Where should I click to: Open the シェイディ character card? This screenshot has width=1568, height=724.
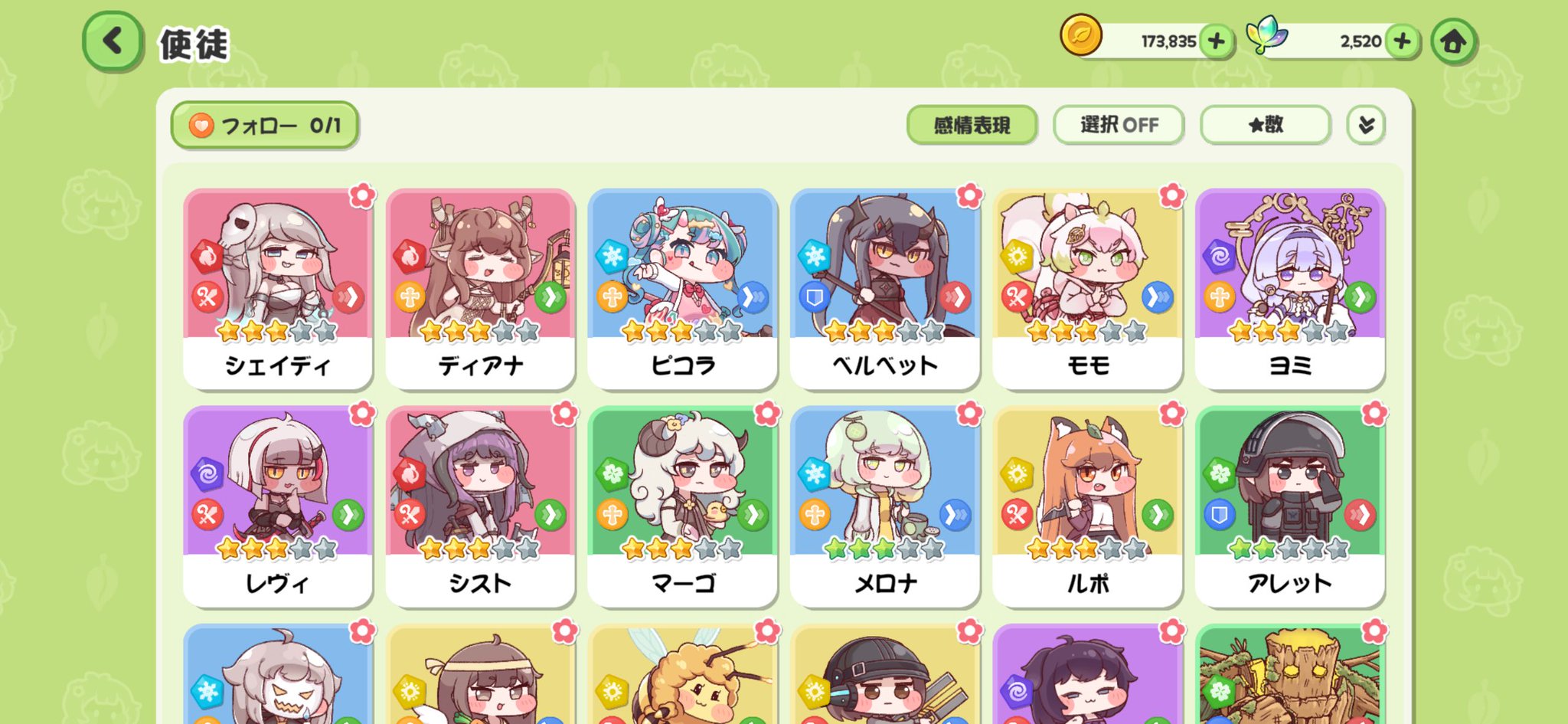(x=277, y=288)
